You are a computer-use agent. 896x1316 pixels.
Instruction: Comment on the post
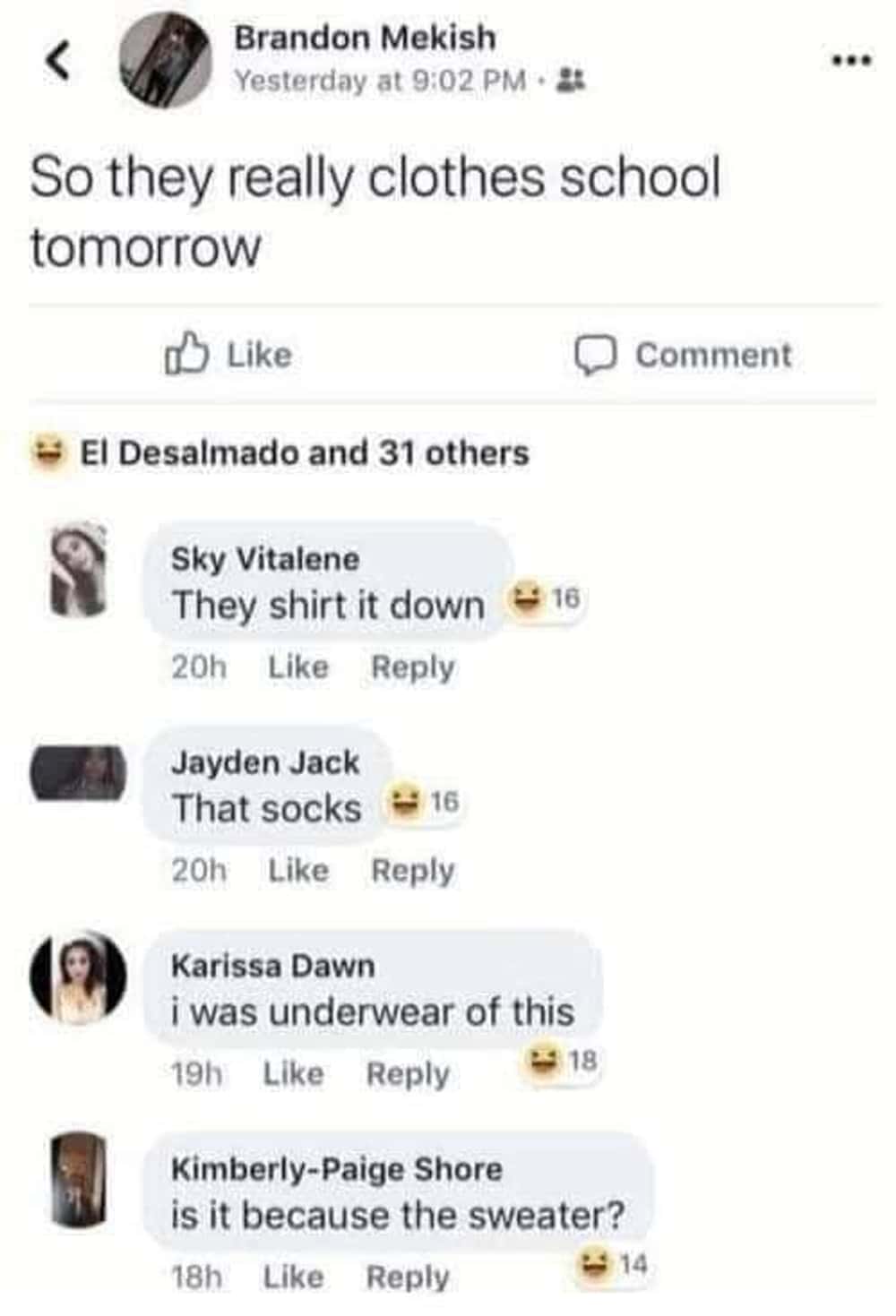pyautogui.click(x=683, y=355)
